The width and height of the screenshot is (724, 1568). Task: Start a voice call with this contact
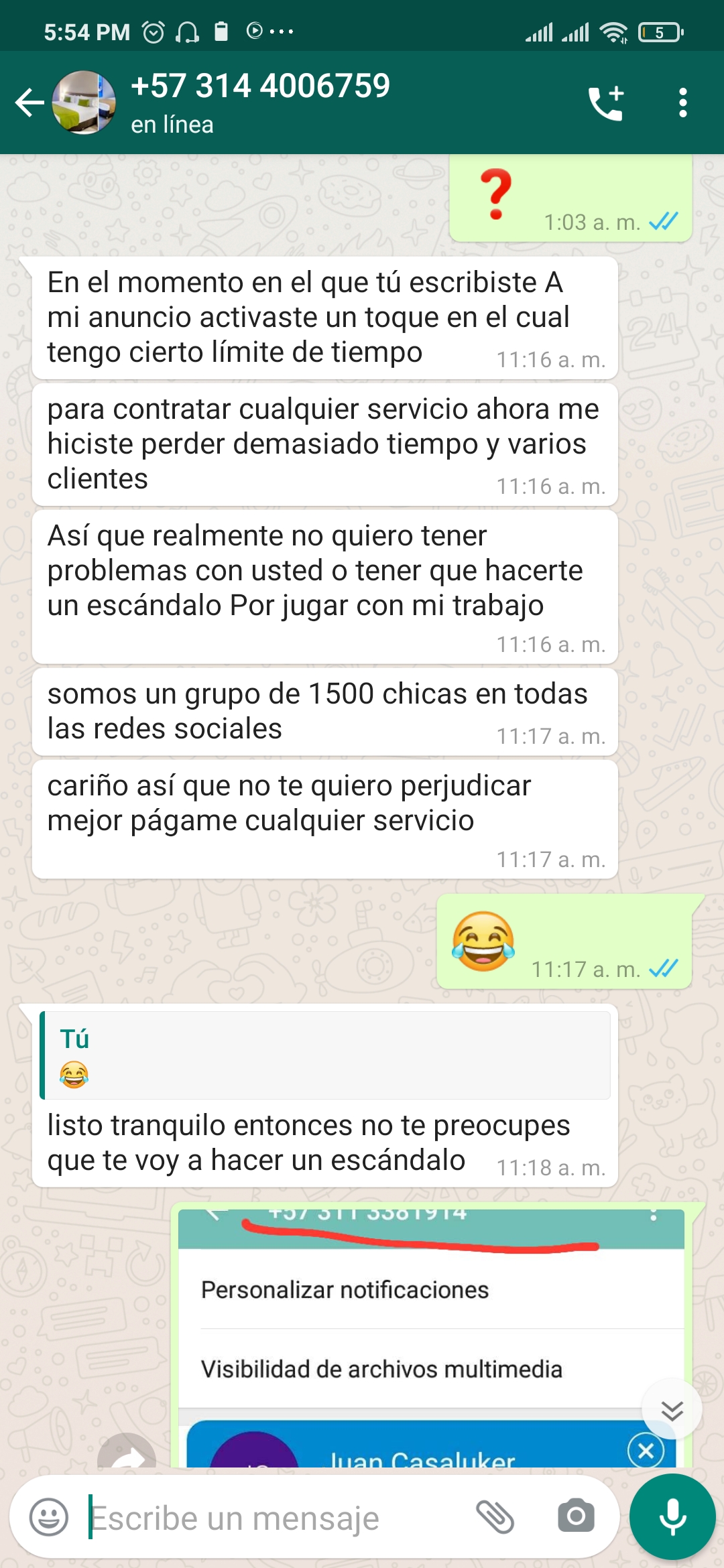(606, 103)
